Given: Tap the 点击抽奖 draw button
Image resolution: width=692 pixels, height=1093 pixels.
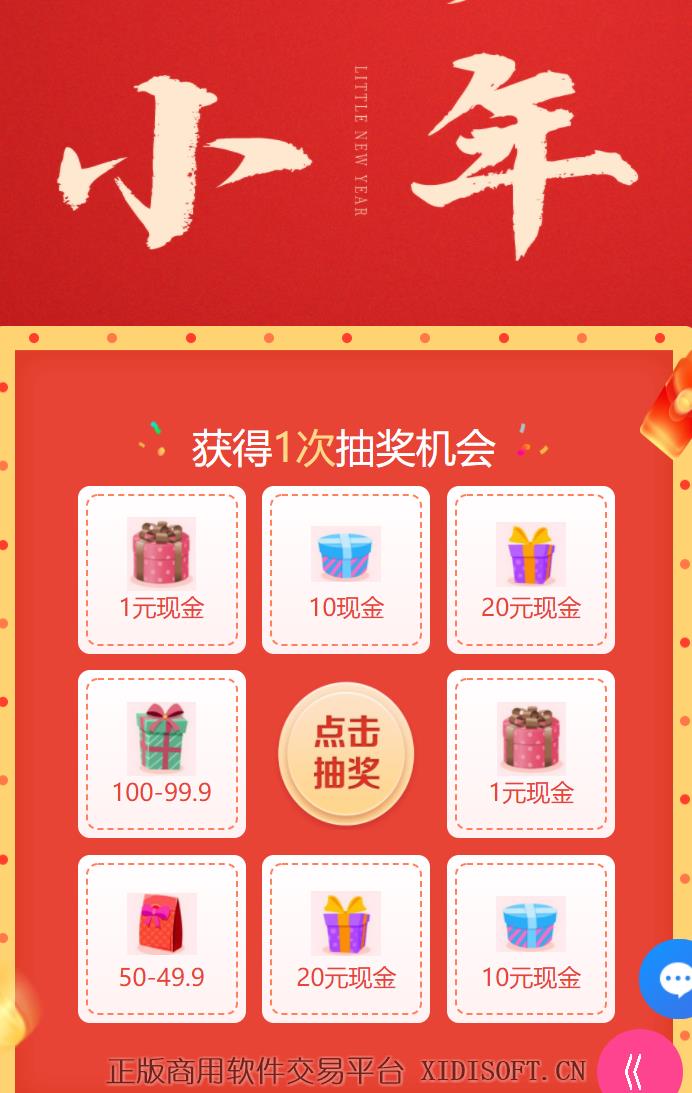Looking at the screenshot, I should [x=346, y=753].
